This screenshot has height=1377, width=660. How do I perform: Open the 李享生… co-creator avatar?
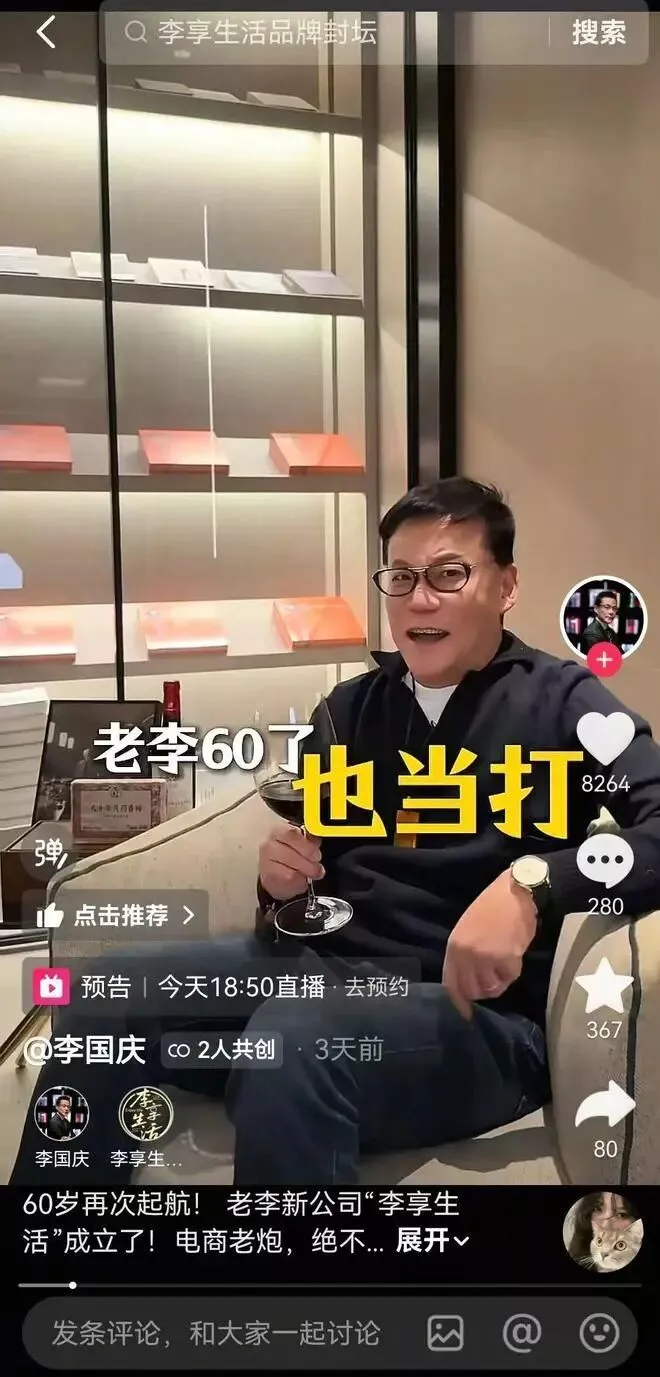pos(146,1115)
